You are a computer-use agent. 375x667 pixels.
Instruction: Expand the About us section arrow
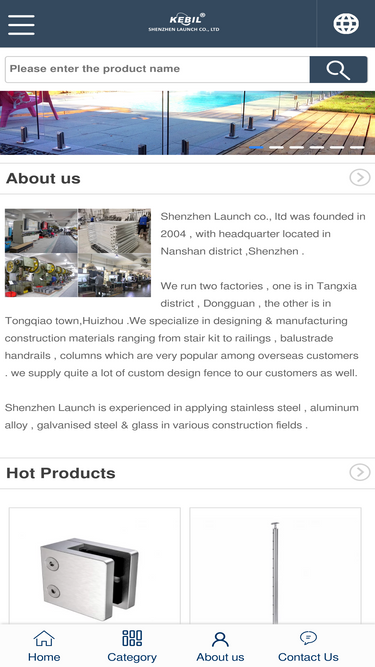point(360,178)
